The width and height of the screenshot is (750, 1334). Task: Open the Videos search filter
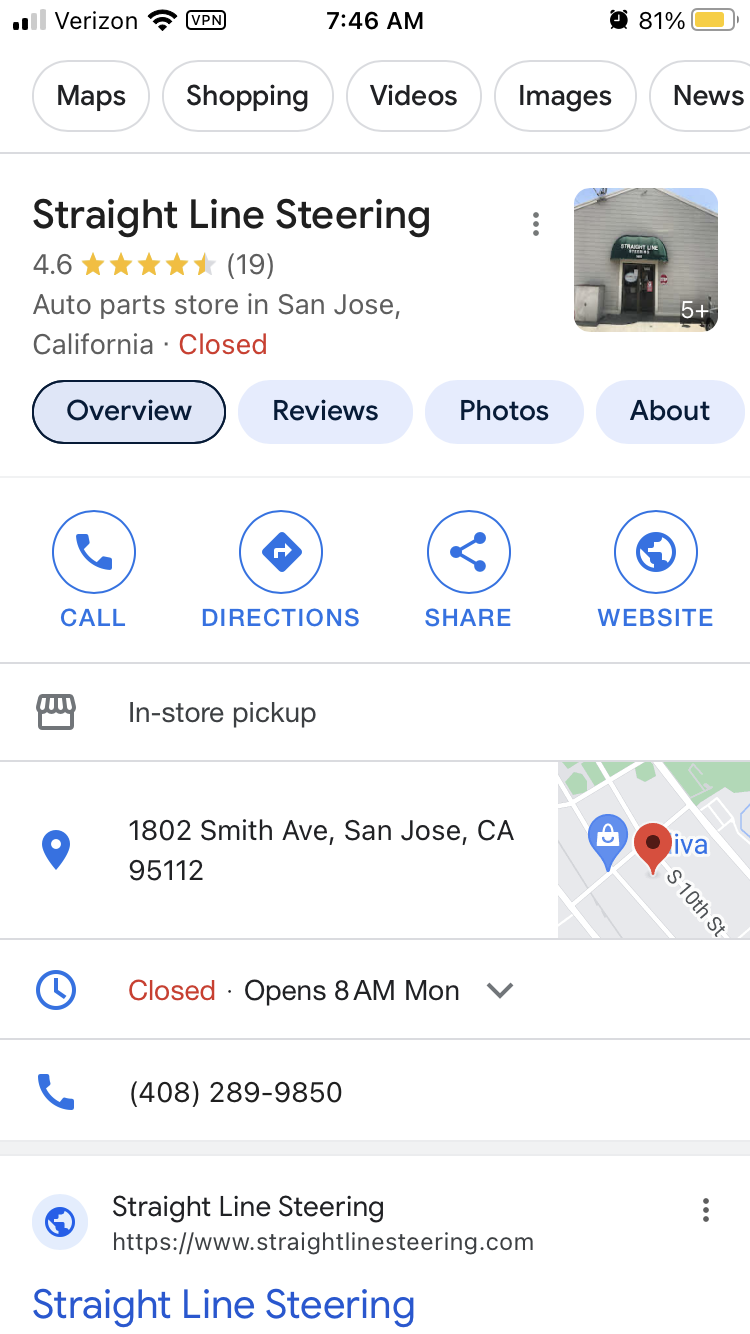[x=413, y=96]
